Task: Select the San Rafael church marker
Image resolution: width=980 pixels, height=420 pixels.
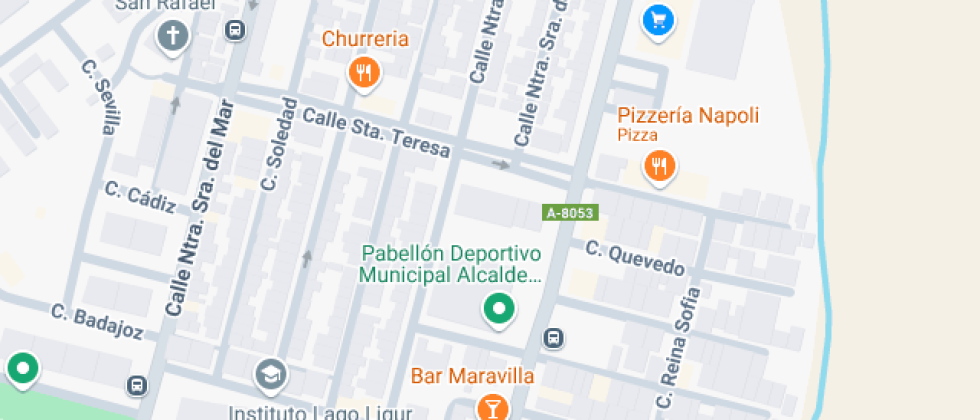Action: pyautogui.click(x=173, y=38)
